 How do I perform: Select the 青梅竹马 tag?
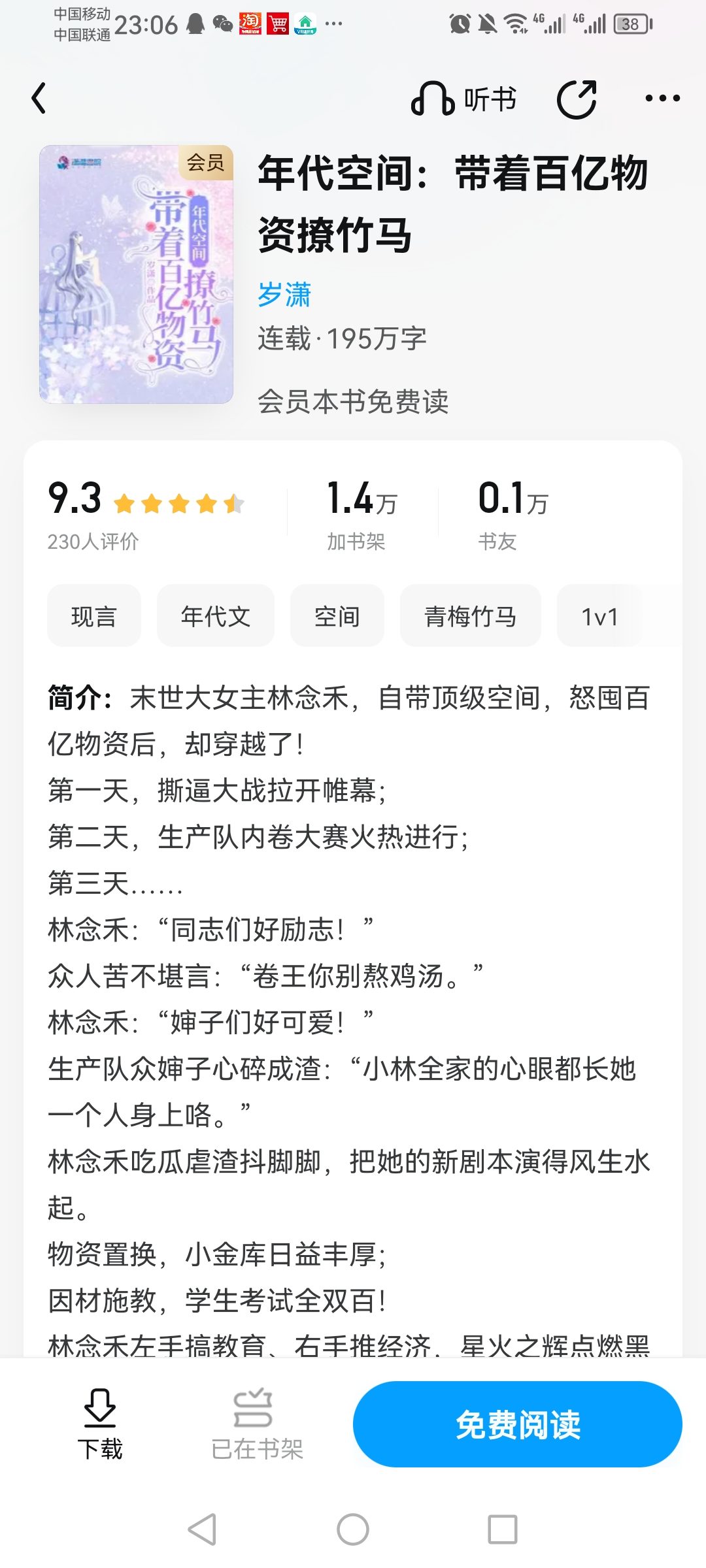click(470, 616)
